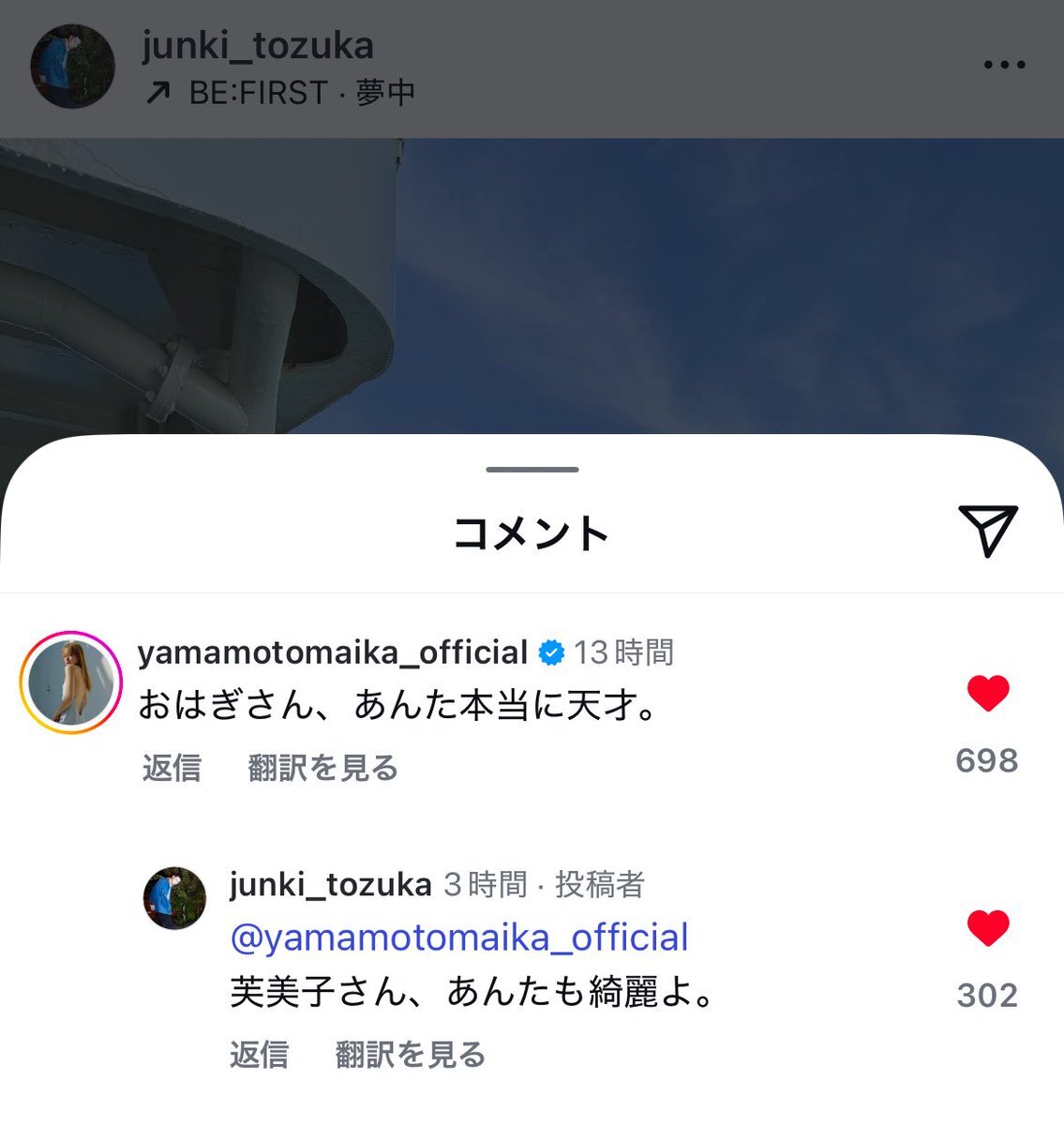Screen dimensions: 1064x1125
Task: Open the three-dot overflow menu
Action: (x=1004, y=65)
